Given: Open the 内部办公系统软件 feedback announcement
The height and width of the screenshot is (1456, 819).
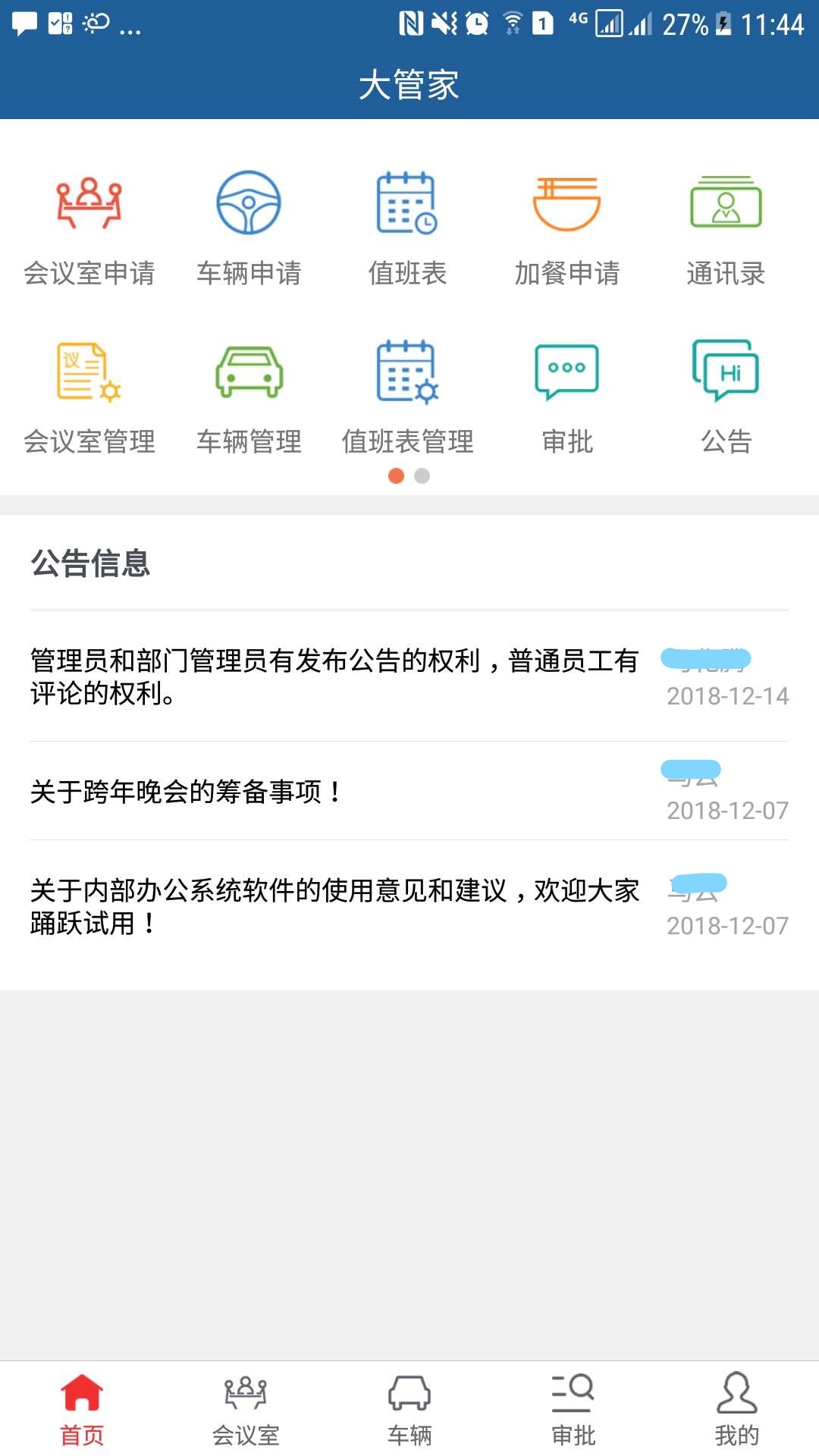Looking at the screenshot, I should coord(409,906).
